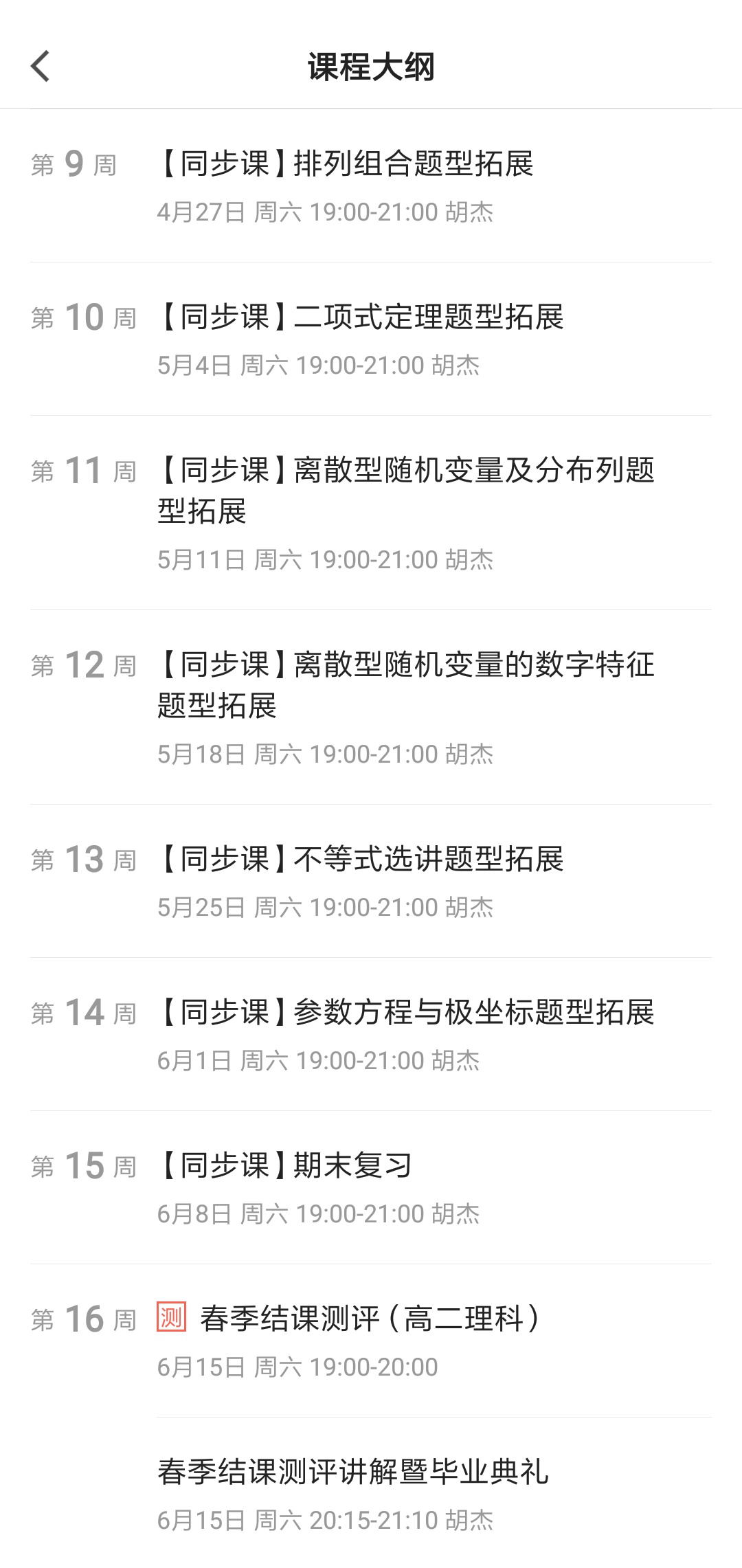
Task: Go back from 课程大纲 page
Action: coord(41,67)
